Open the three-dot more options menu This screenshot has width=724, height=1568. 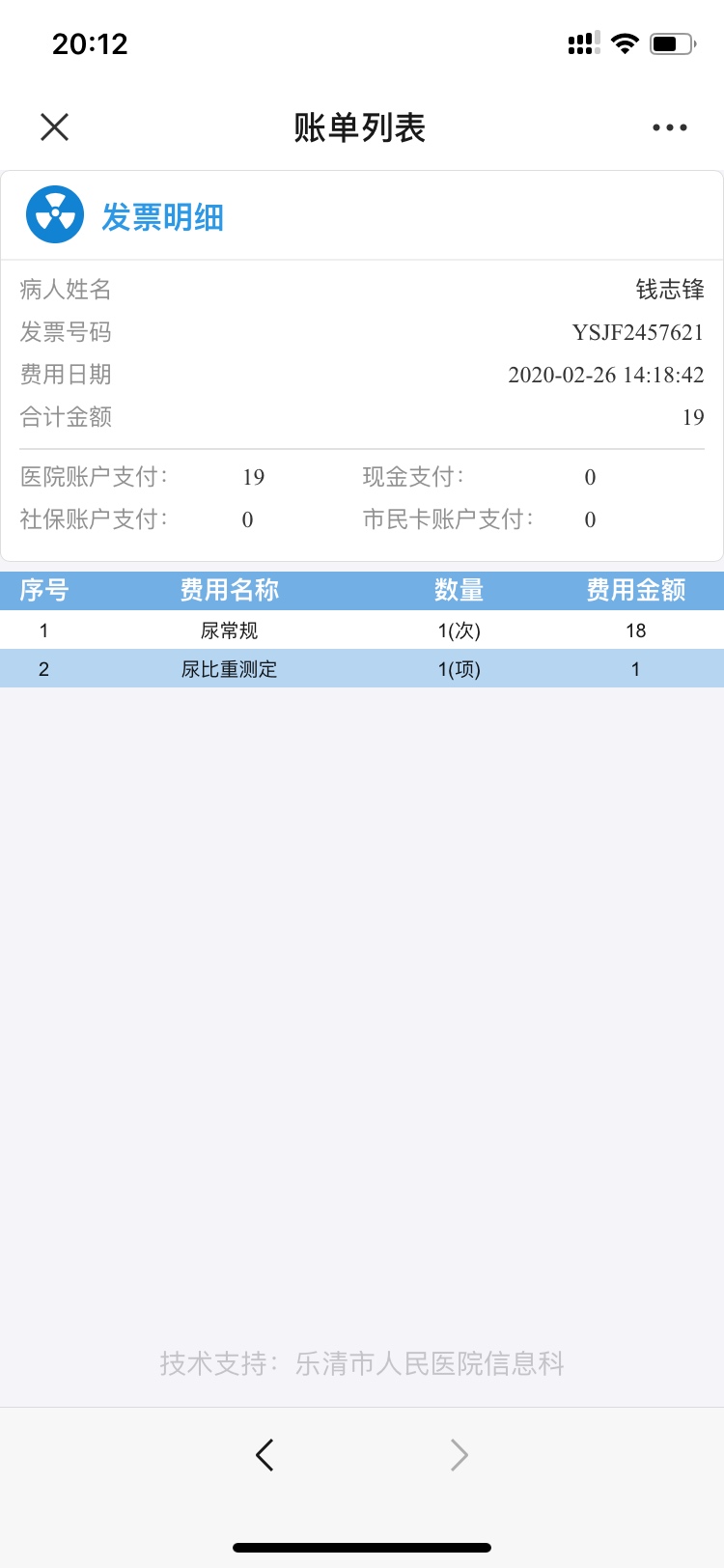click(x=669, y=127)
